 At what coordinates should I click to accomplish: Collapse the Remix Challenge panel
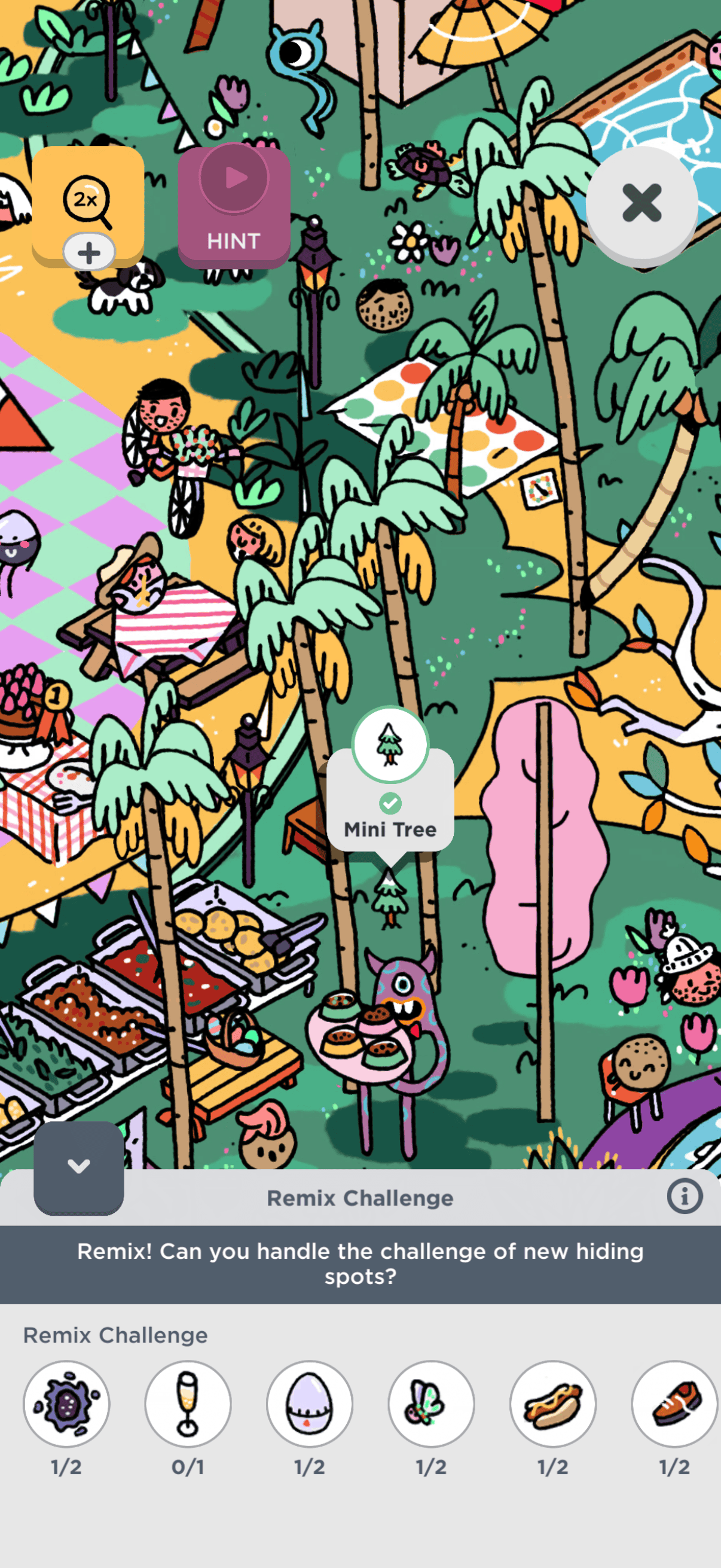(78, 1167)
